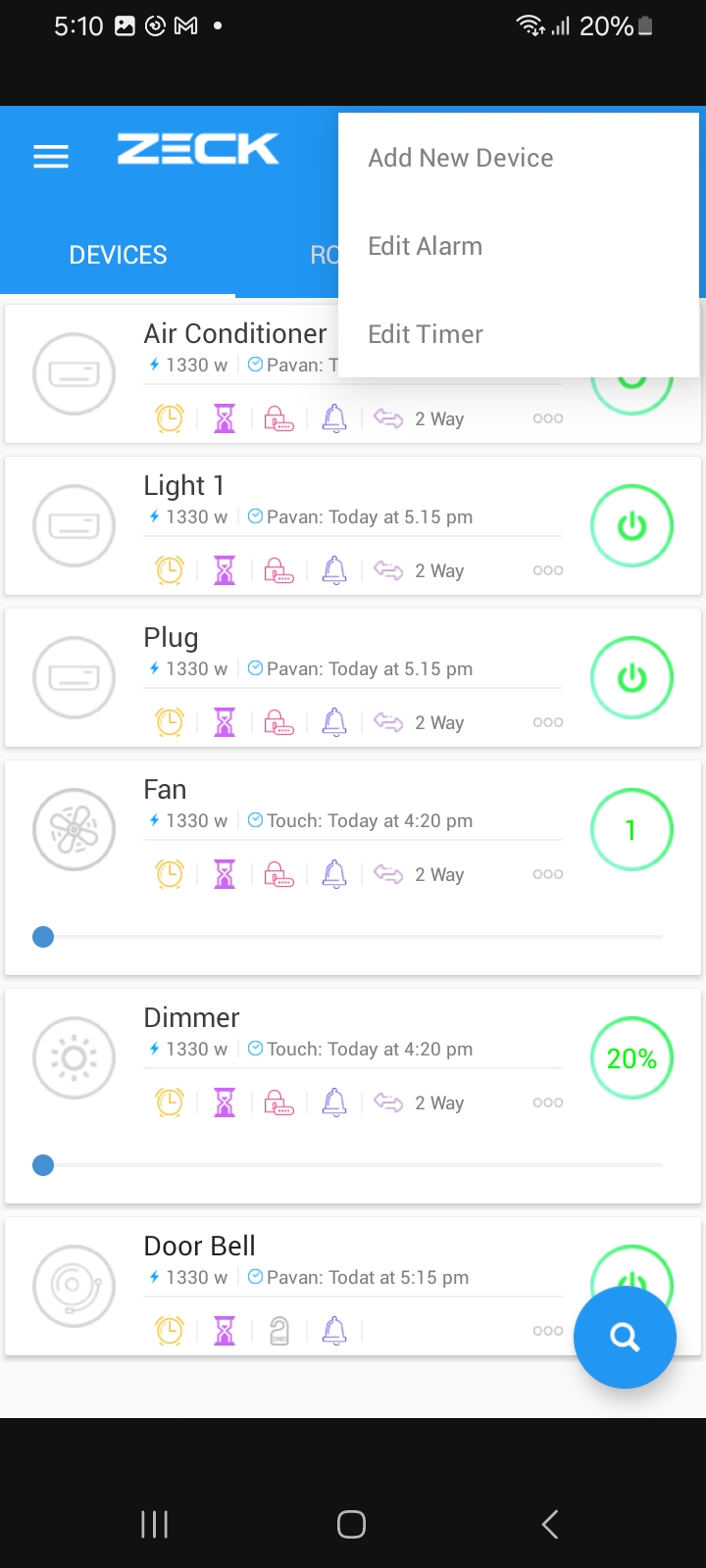Open Edit Timer option
The image size is (706, 1568).
tap(425, 334)
